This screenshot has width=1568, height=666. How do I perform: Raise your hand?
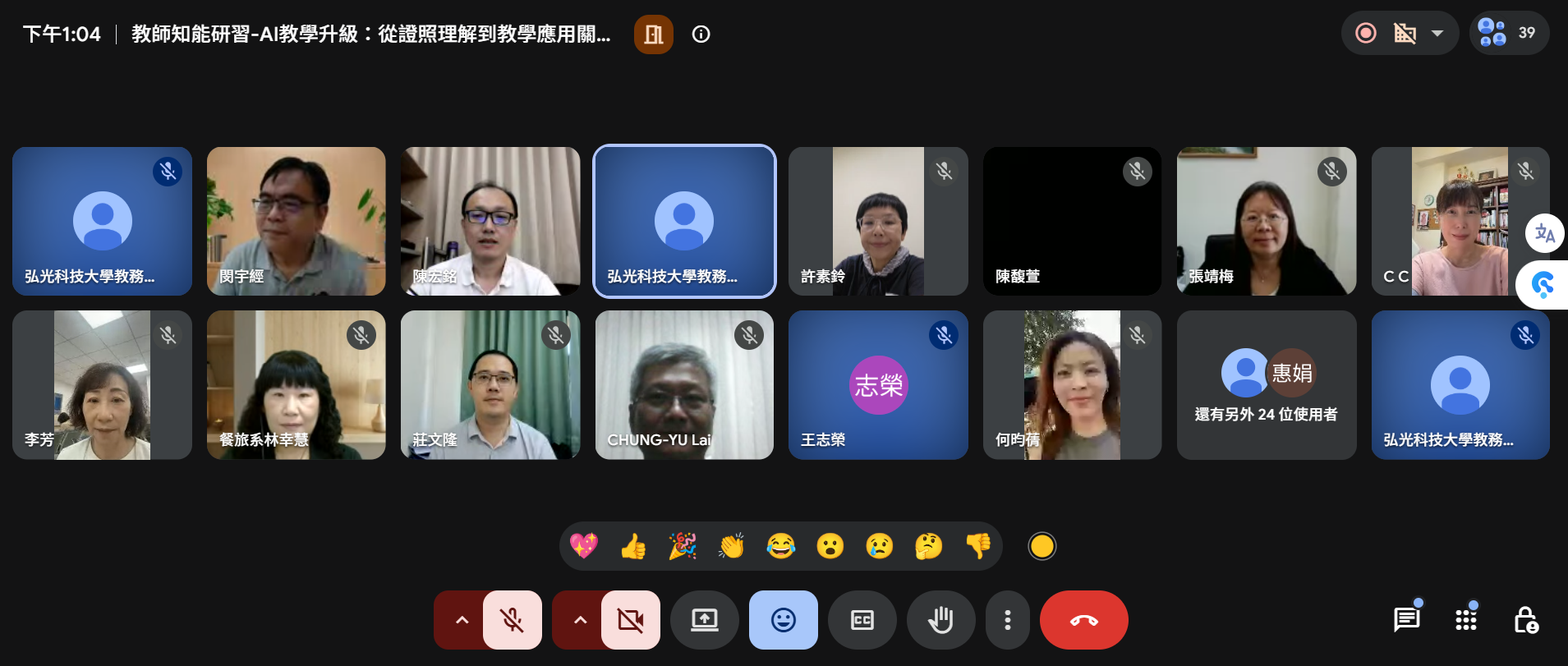(940, 620)
